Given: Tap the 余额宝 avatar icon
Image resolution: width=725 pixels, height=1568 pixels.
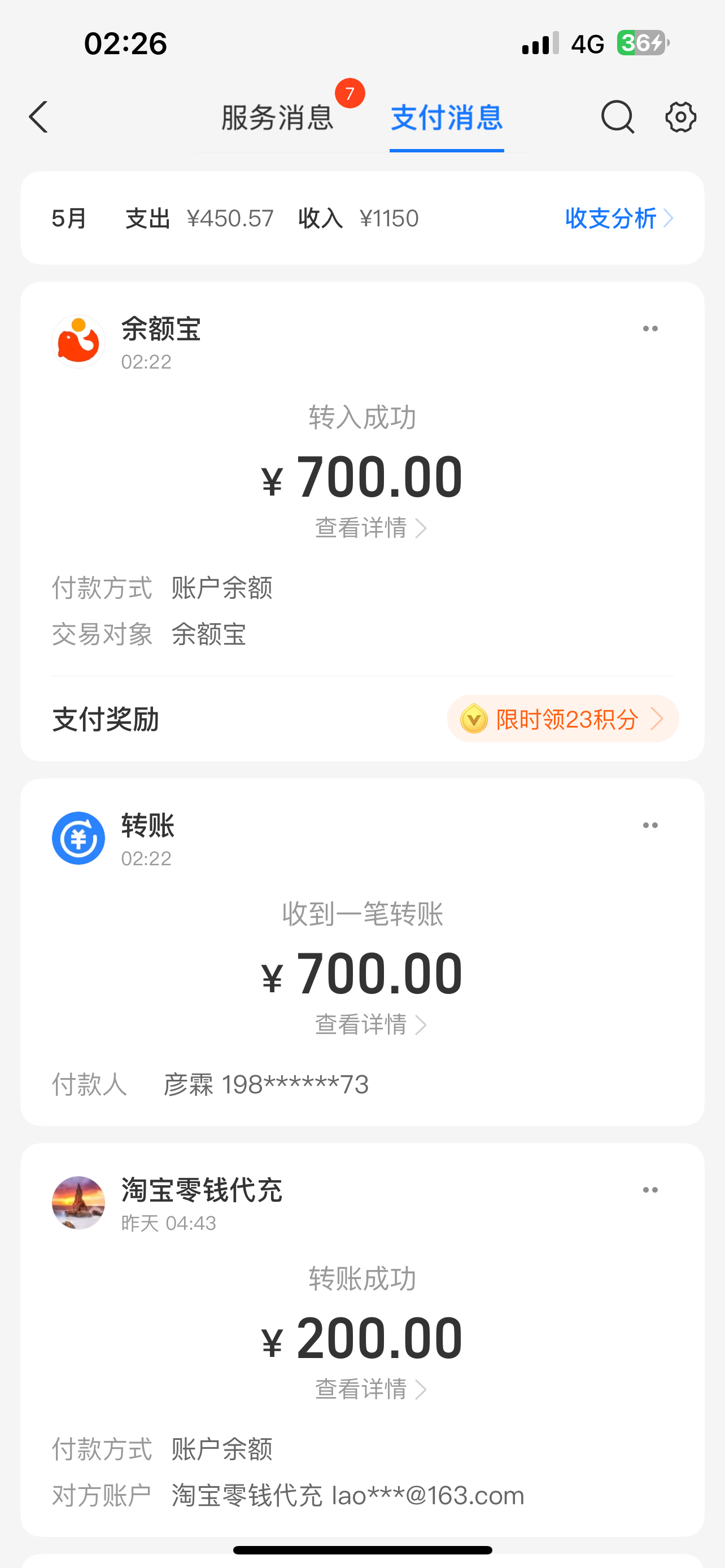Looking at the screenshot, I should [78, 341].
